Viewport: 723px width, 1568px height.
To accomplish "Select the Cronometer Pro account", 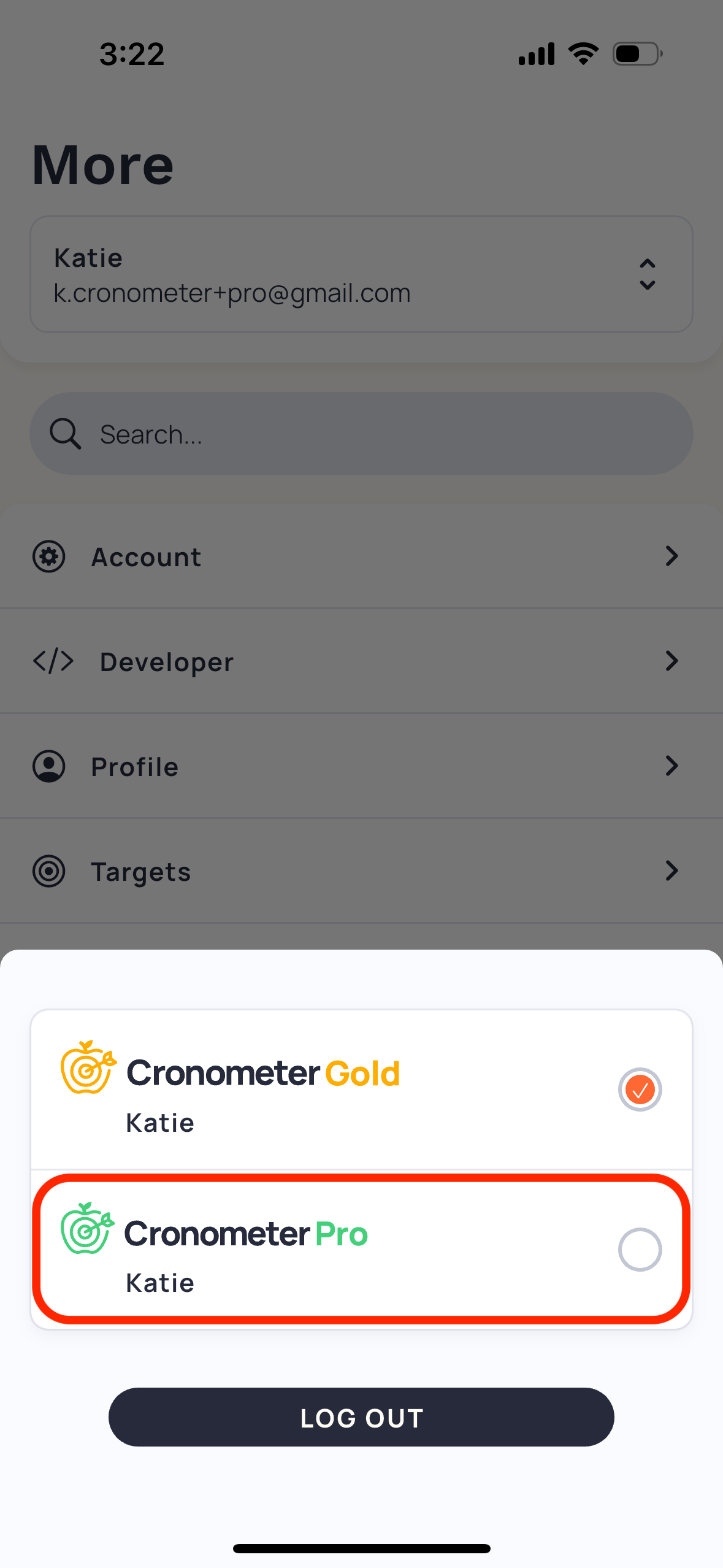I will 361,1249.
